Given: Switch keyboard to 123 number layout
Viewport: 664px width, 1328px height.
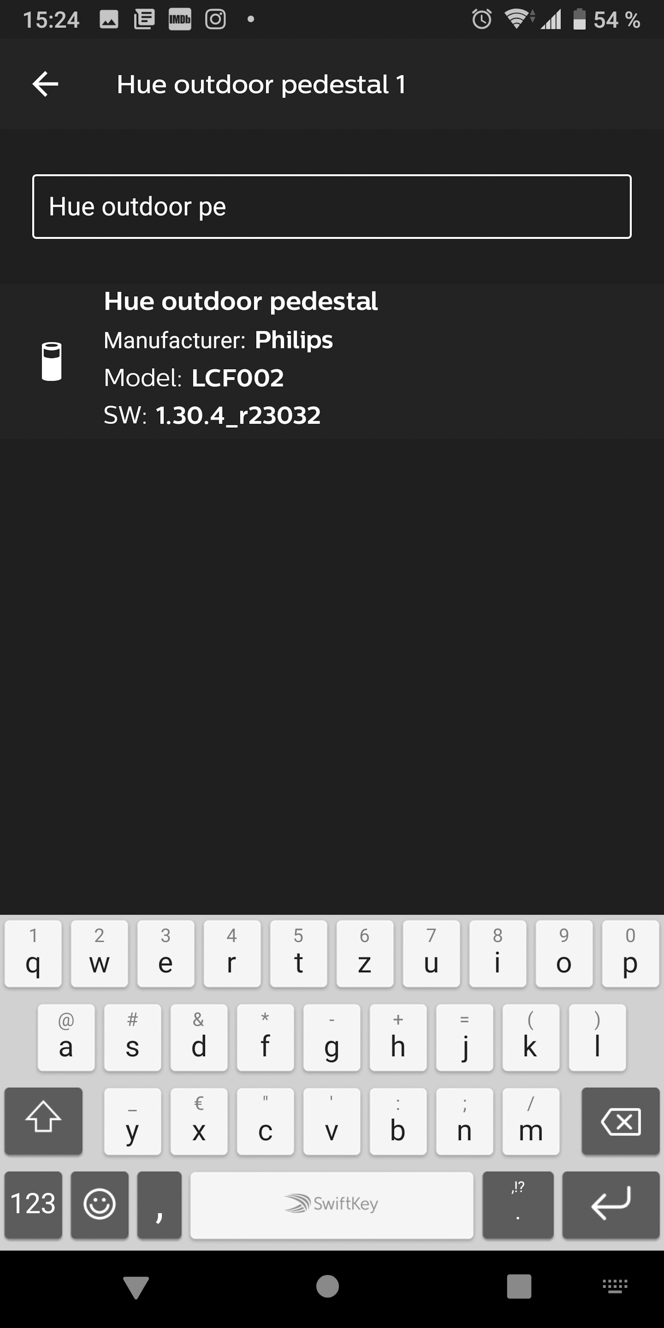Looking at the screenshot, I should [33, 1204].
